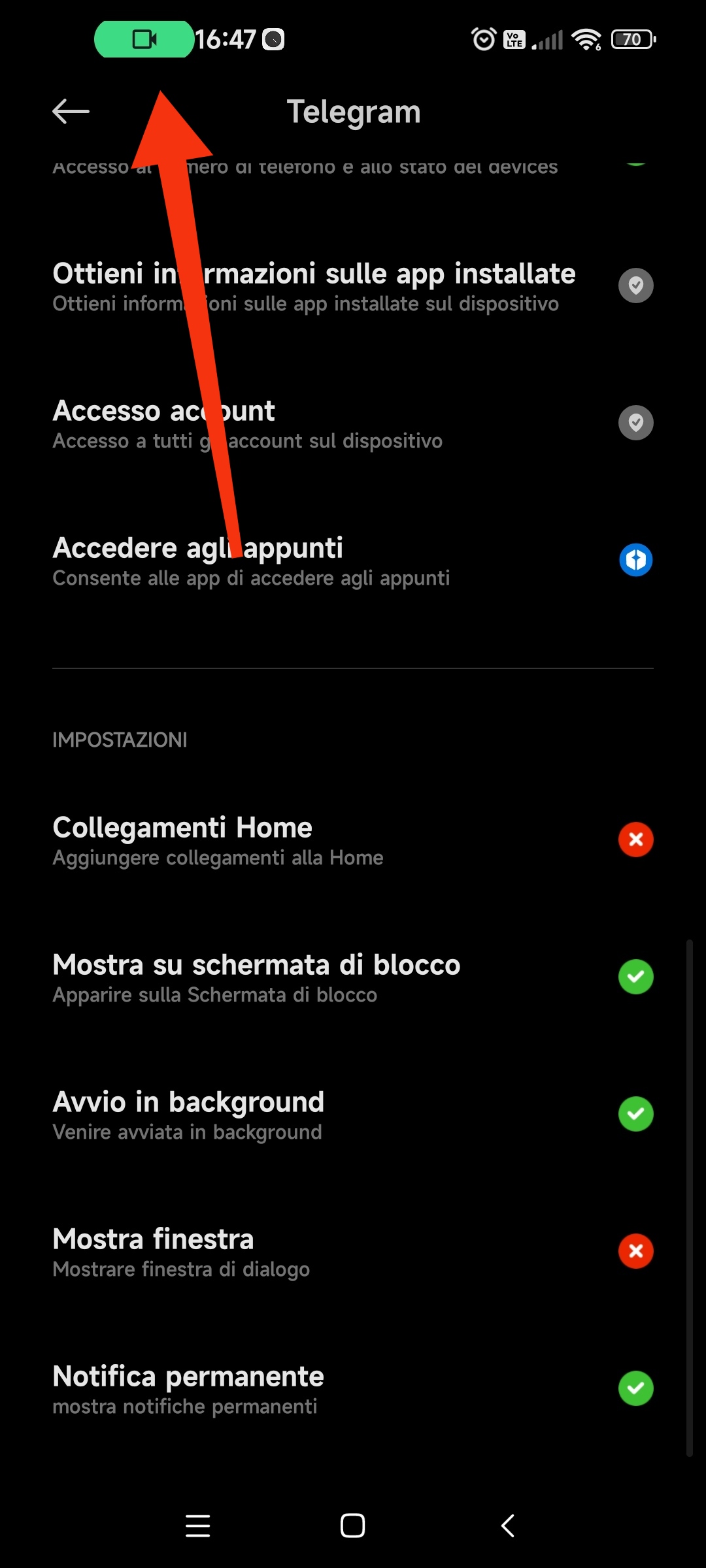Viewport: 706px width, 1568px height.
Task: Open the 'Ottieni informazioni sulle app installate' permission
Action: click(x=353, y=286)
